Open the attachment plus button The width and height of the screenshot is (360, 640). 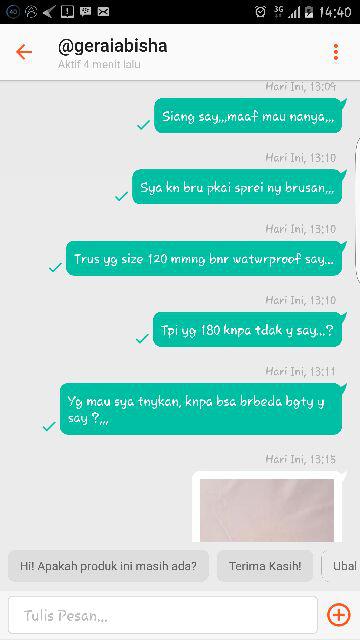pos(339,615)
